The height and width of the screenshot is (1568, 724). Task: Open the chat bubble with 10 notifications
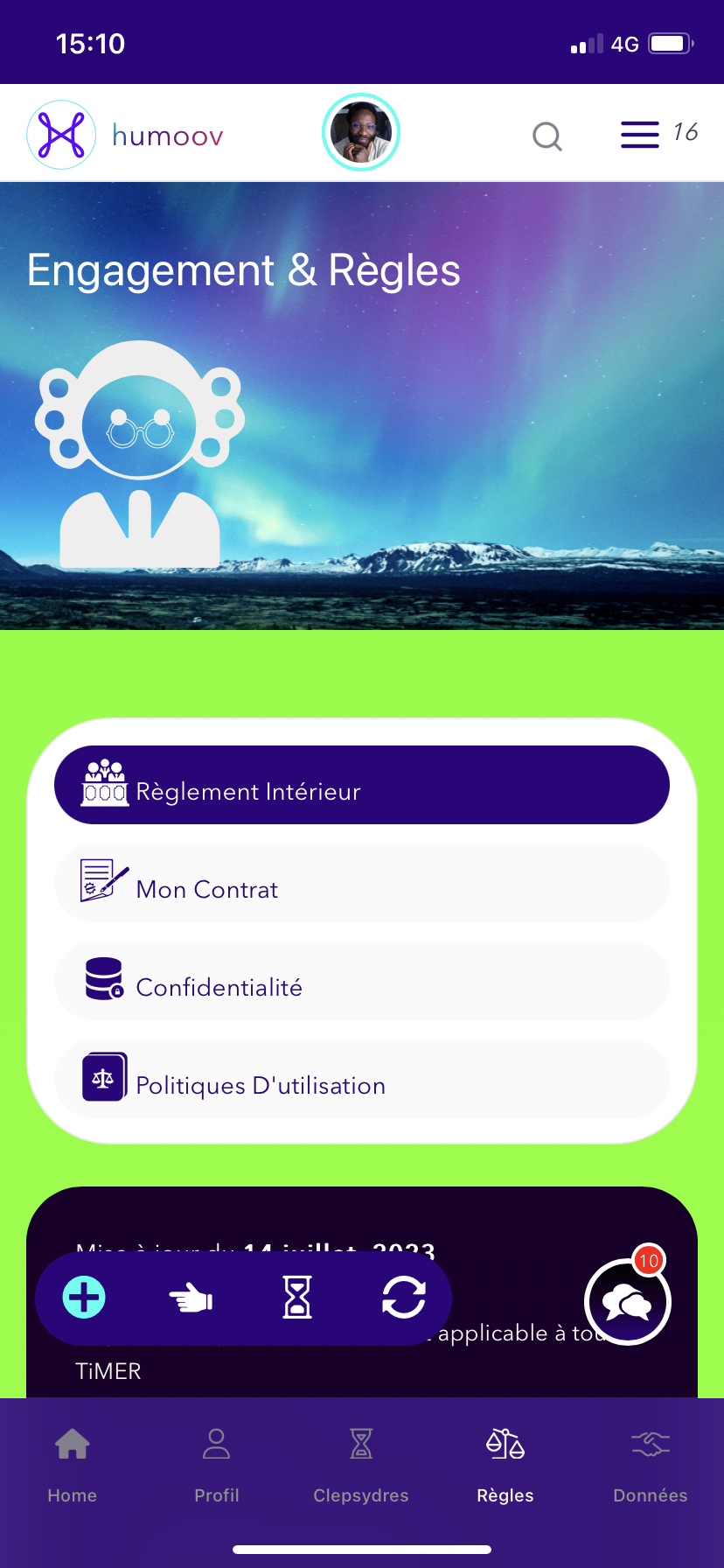click(x=627, y=1302)
